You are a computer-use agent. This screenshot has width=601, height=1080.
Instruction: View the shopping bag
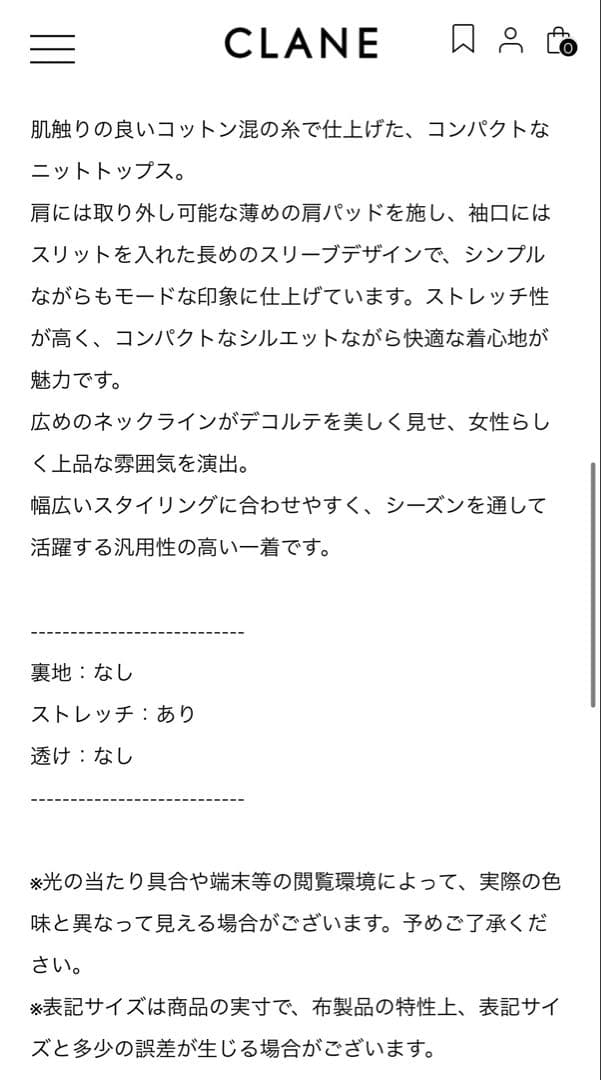point(559,41)
